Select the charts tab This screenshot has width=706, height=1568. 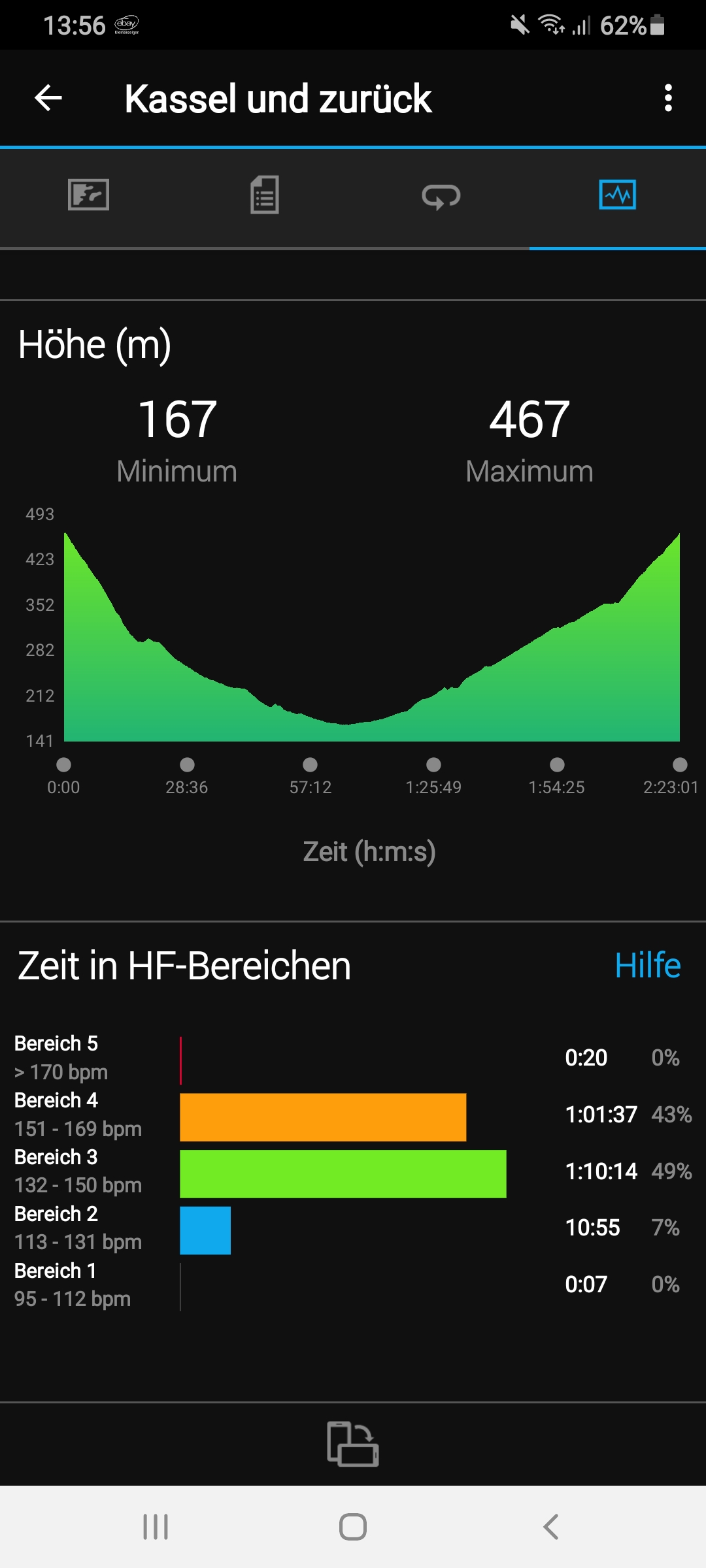coord(617,195)
